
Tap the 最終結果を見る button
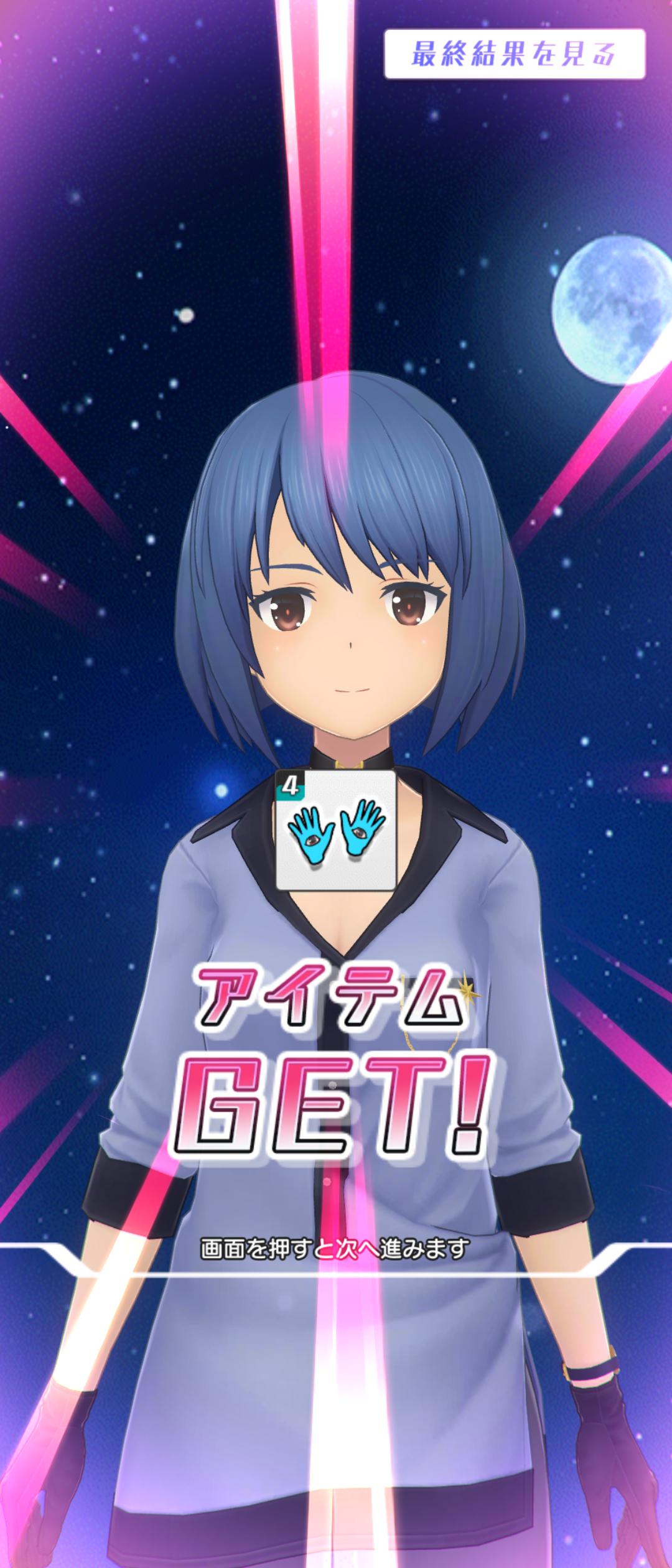tap(514, 54)
